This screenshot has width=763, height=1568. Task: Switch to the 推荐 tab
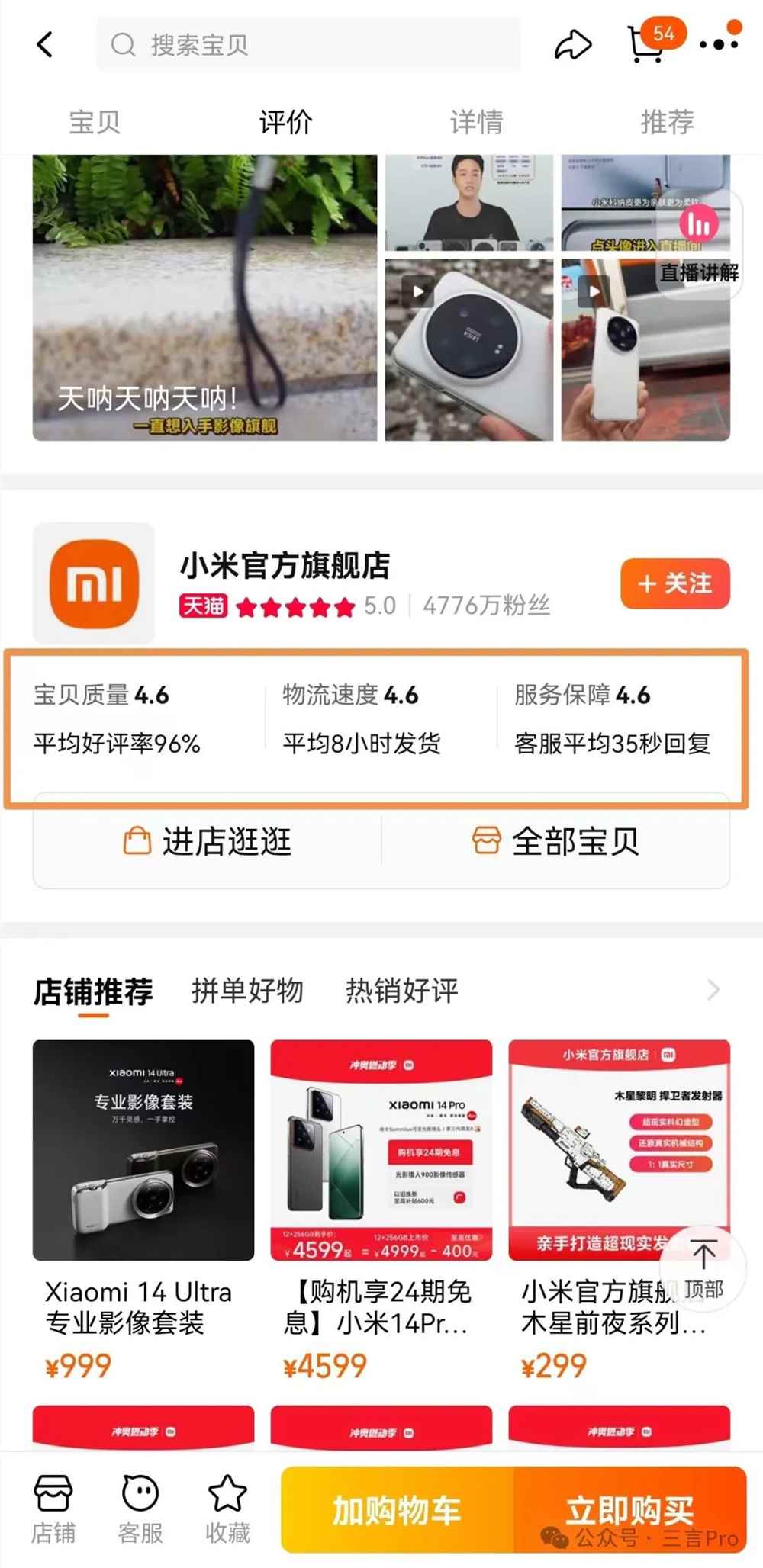pos(668,120)
